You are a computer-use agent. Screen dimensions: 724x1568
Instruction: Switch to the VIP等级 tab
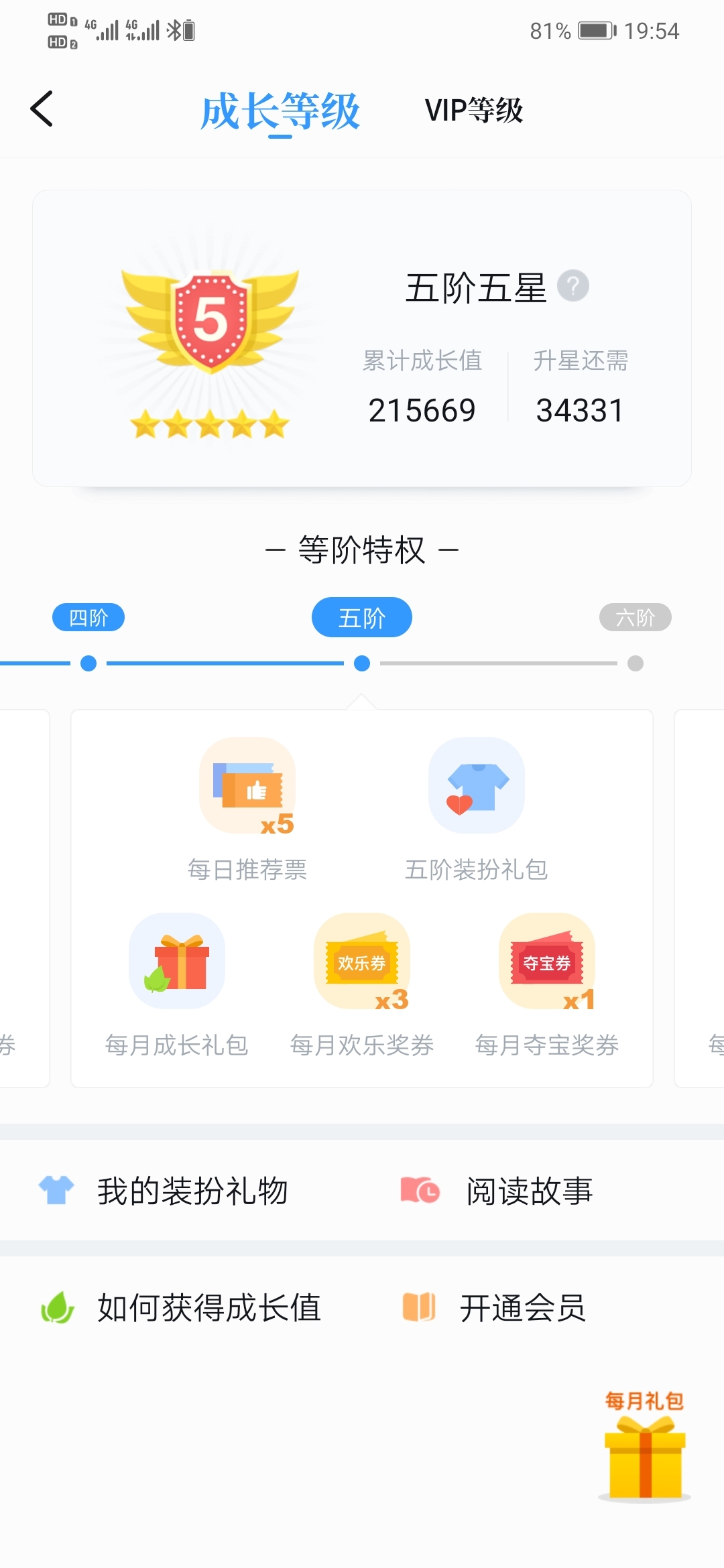pos(474,110)
